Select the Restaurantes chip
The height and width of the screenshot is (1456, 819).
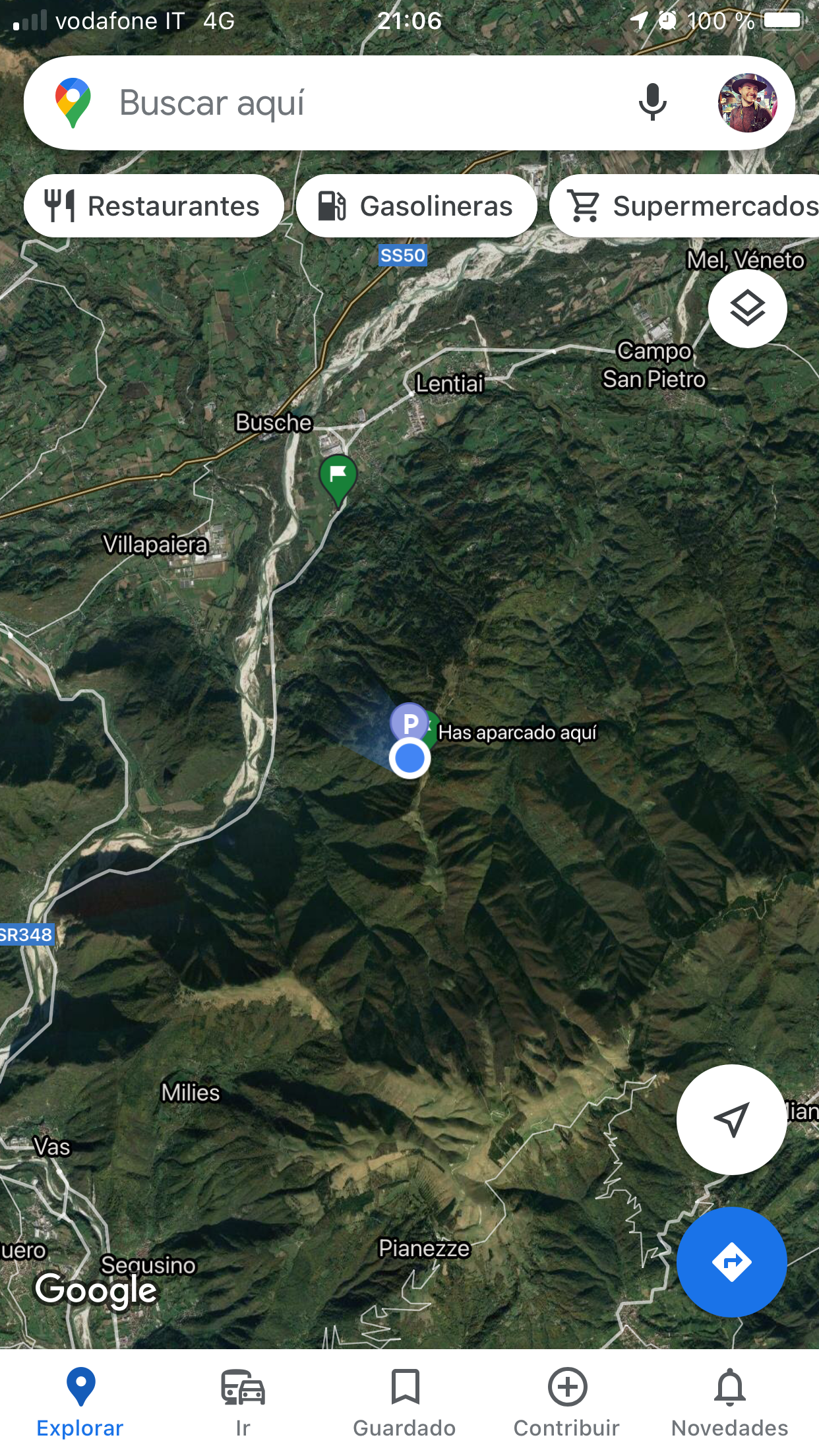tap(154, 206)
